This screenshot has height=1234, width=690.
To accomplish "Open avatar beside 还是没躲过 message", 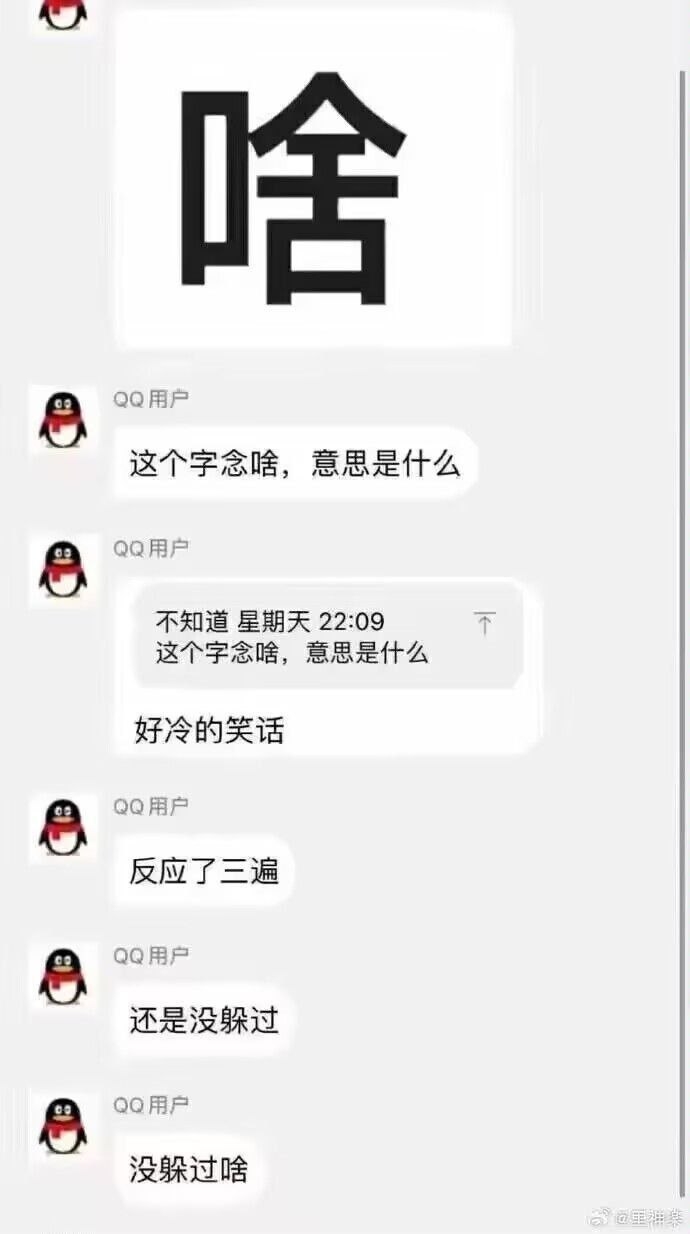I will 62,976.
